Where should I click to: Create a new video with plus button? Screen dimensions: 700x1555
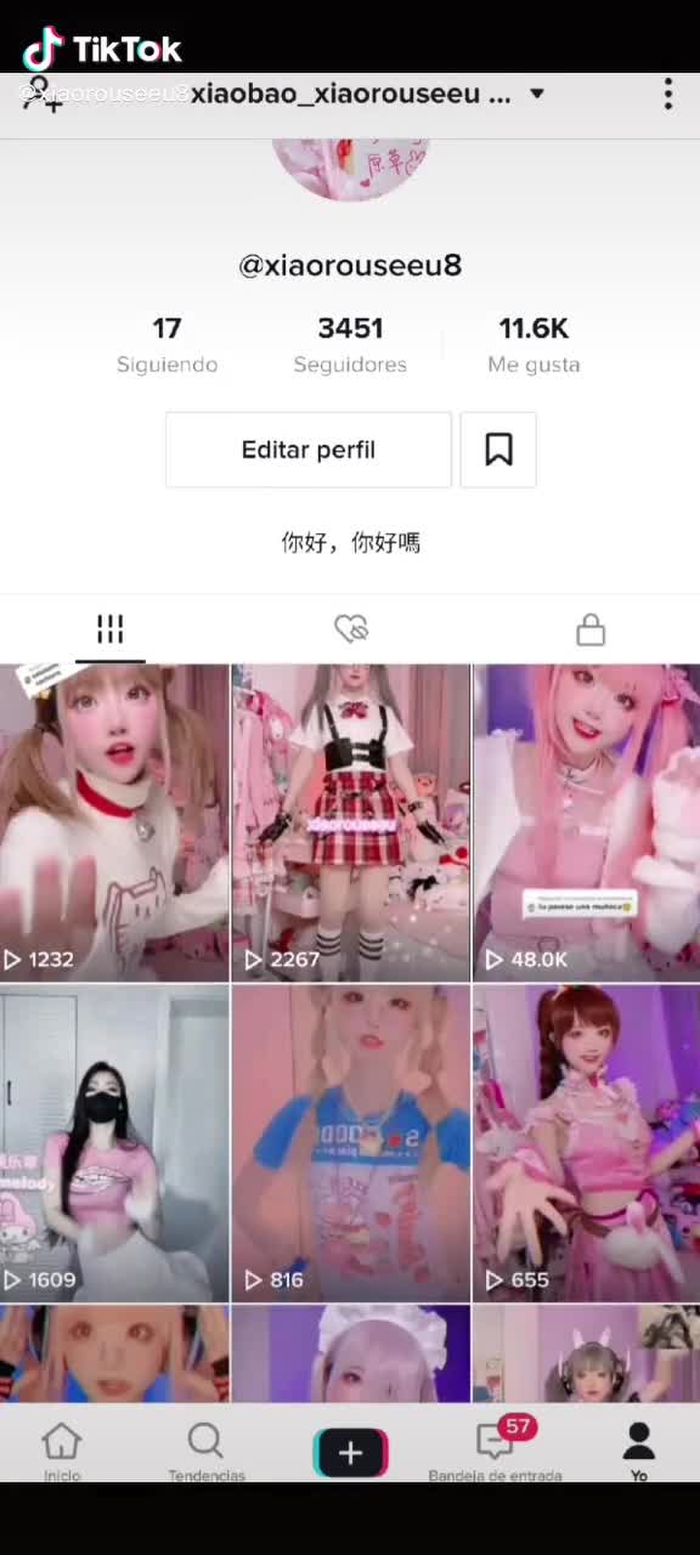tap(350, 1452)
